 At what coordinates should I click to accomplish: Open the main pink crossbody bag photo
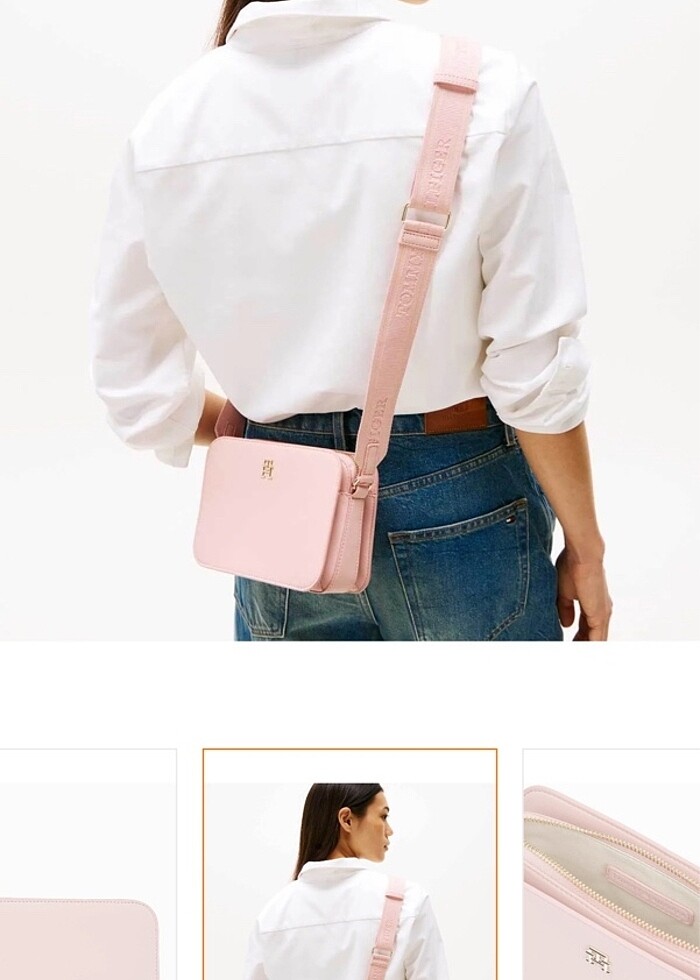coord(350,320)
